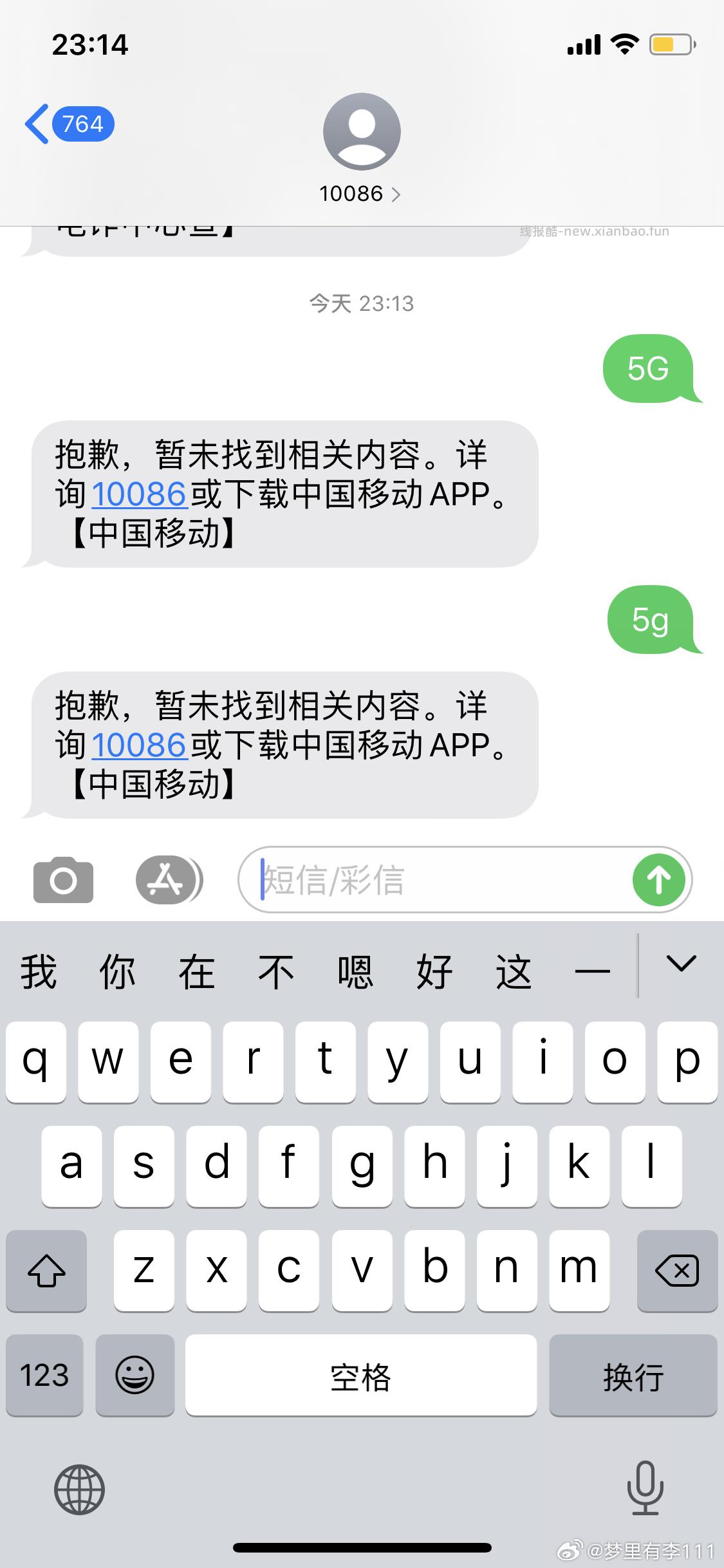Tap the backspace delete key
Image resolution: width=724 pixels, height=1568 pixels.
tap(677, 1271)
